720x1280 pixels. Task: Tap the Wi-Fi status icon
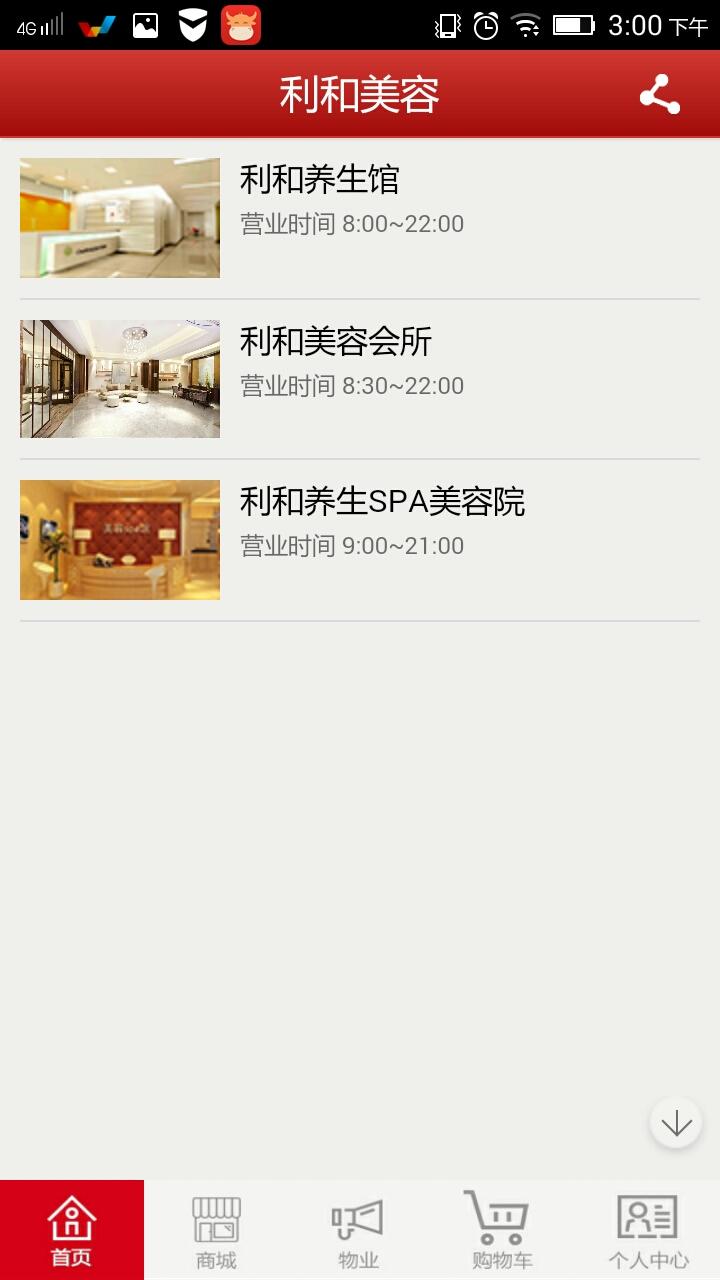(527, 26)
